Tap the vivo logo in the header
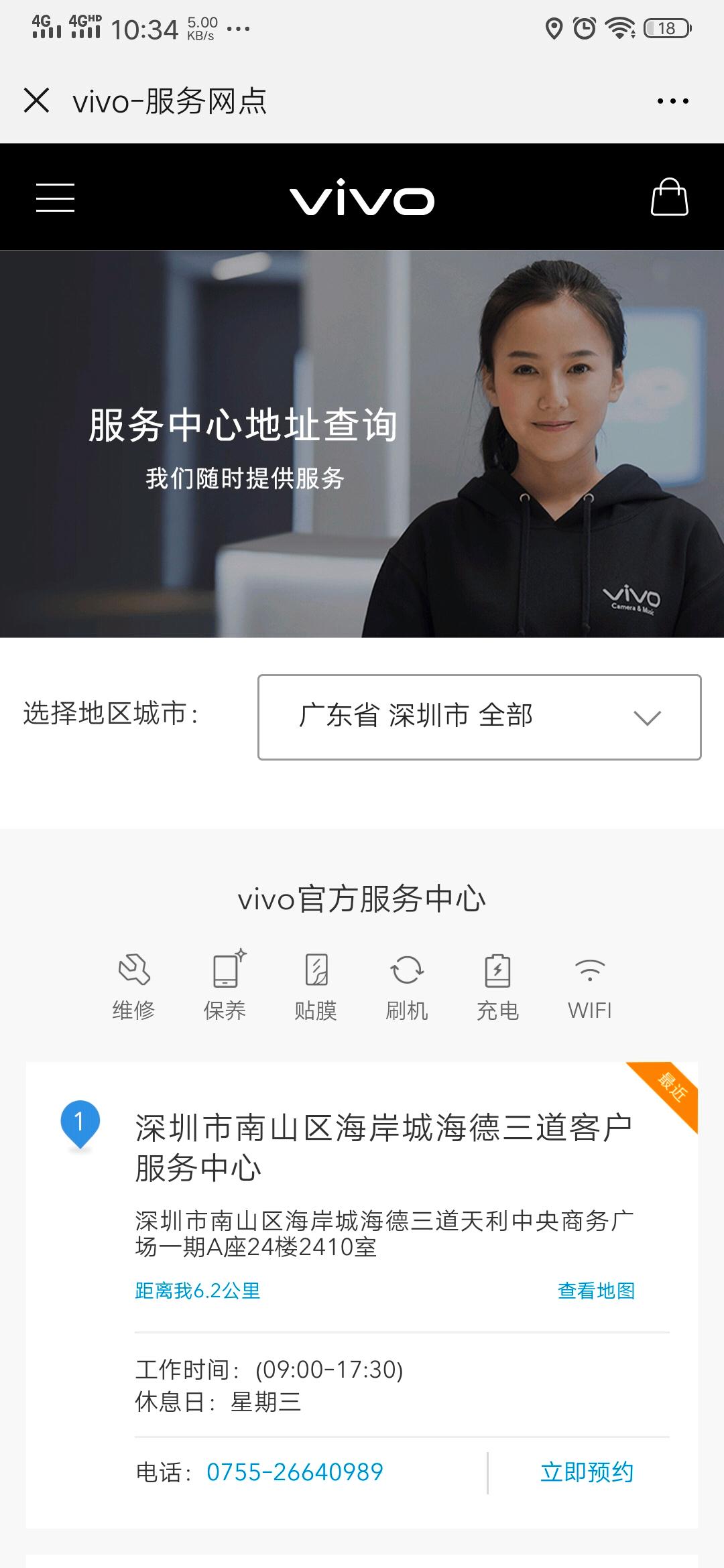This screenshot has width=724, height=1568. tap(362, 198)
